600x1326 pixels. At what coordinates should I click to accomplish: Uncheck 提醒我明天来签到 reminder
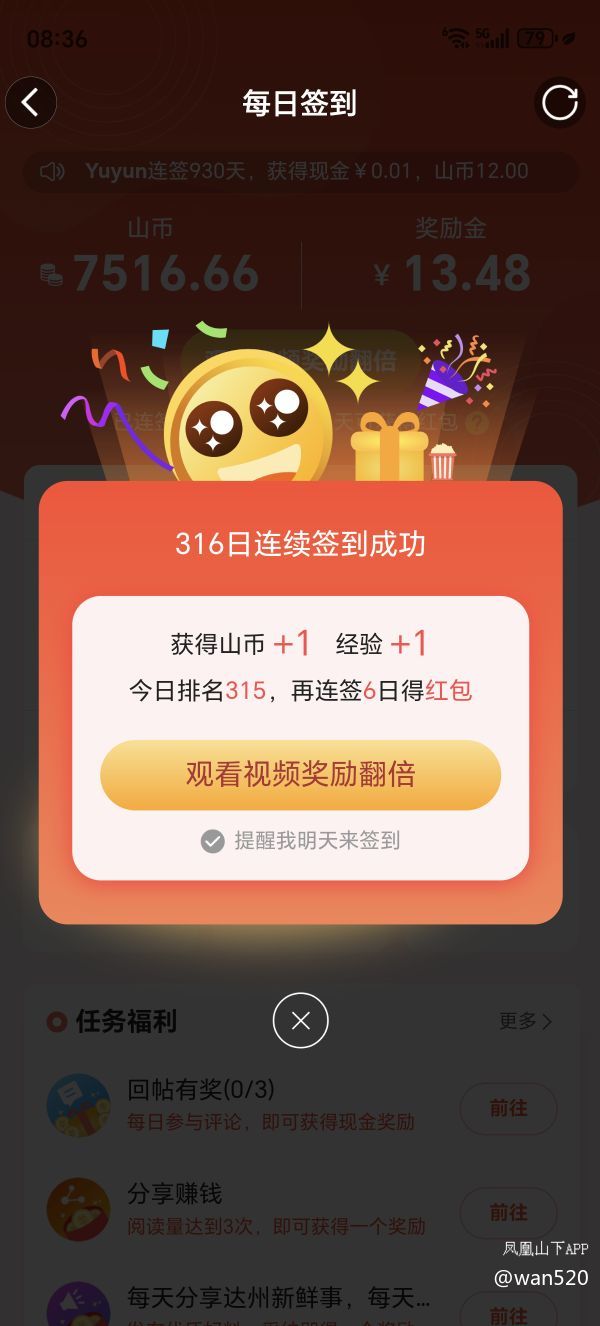[x=213, y=841]
